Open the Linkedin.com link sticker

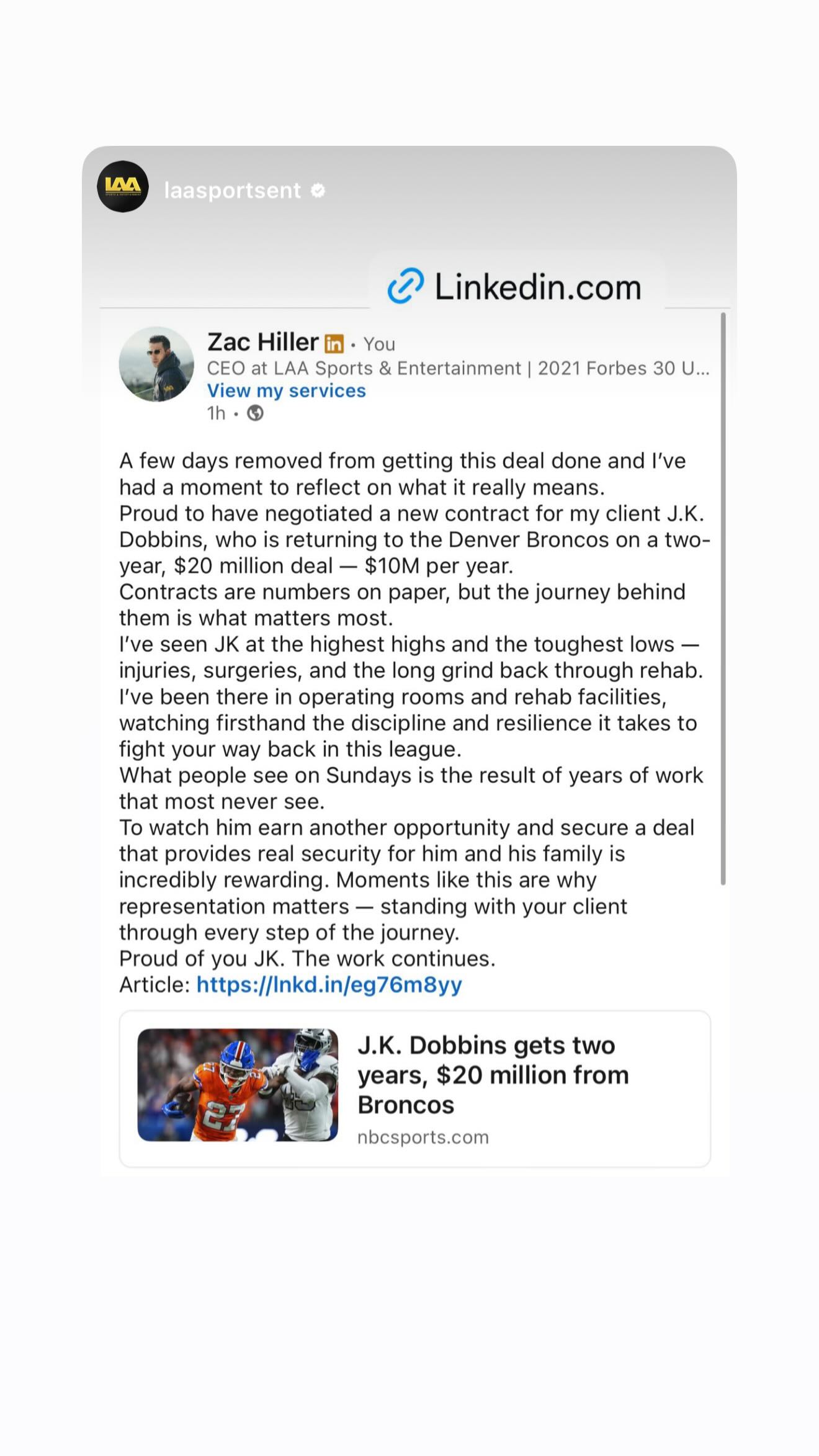(516, 286)
